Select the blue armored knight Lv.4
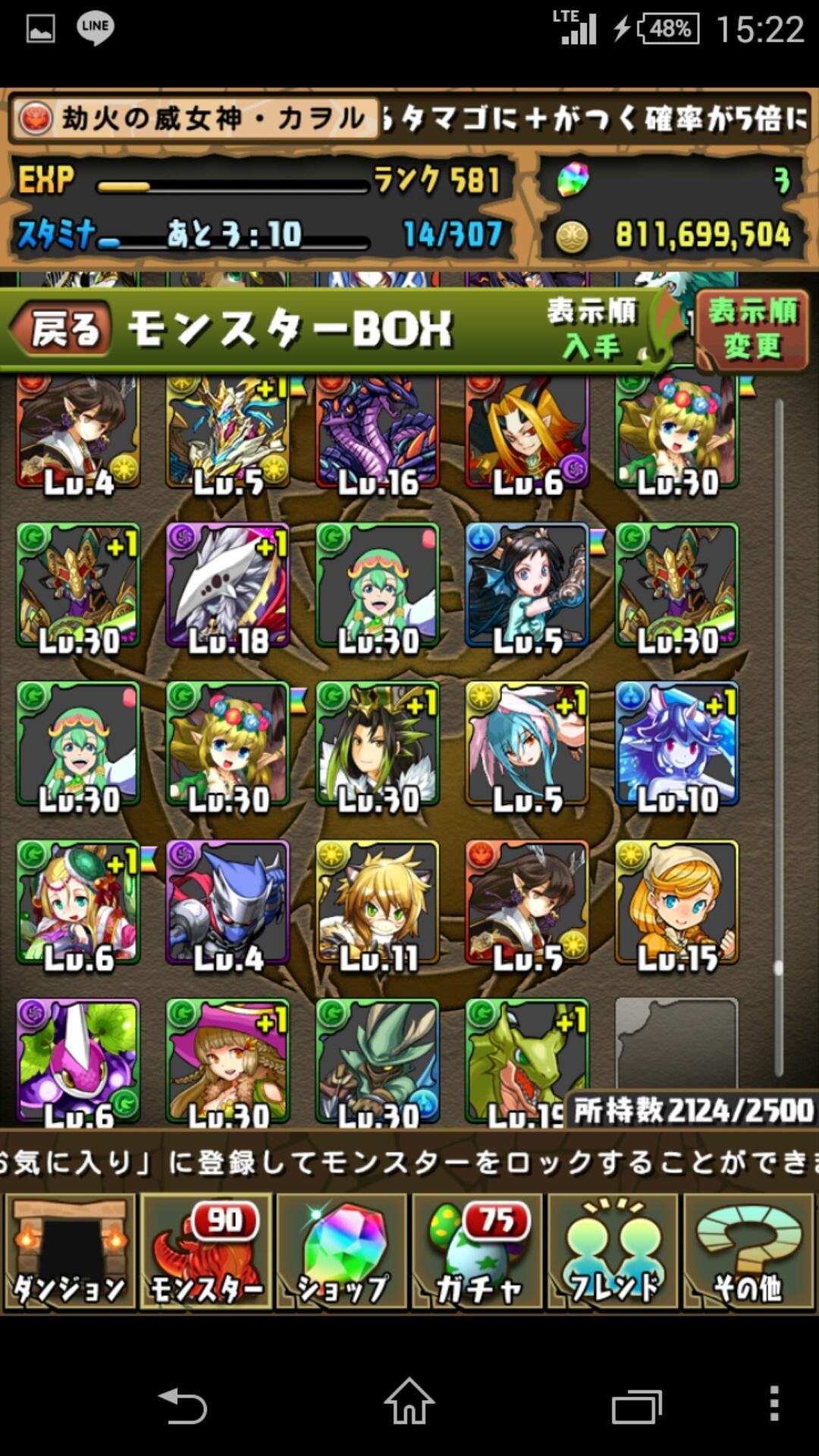819x1456 pixels. pyautogui.click(x=227, y=902)
